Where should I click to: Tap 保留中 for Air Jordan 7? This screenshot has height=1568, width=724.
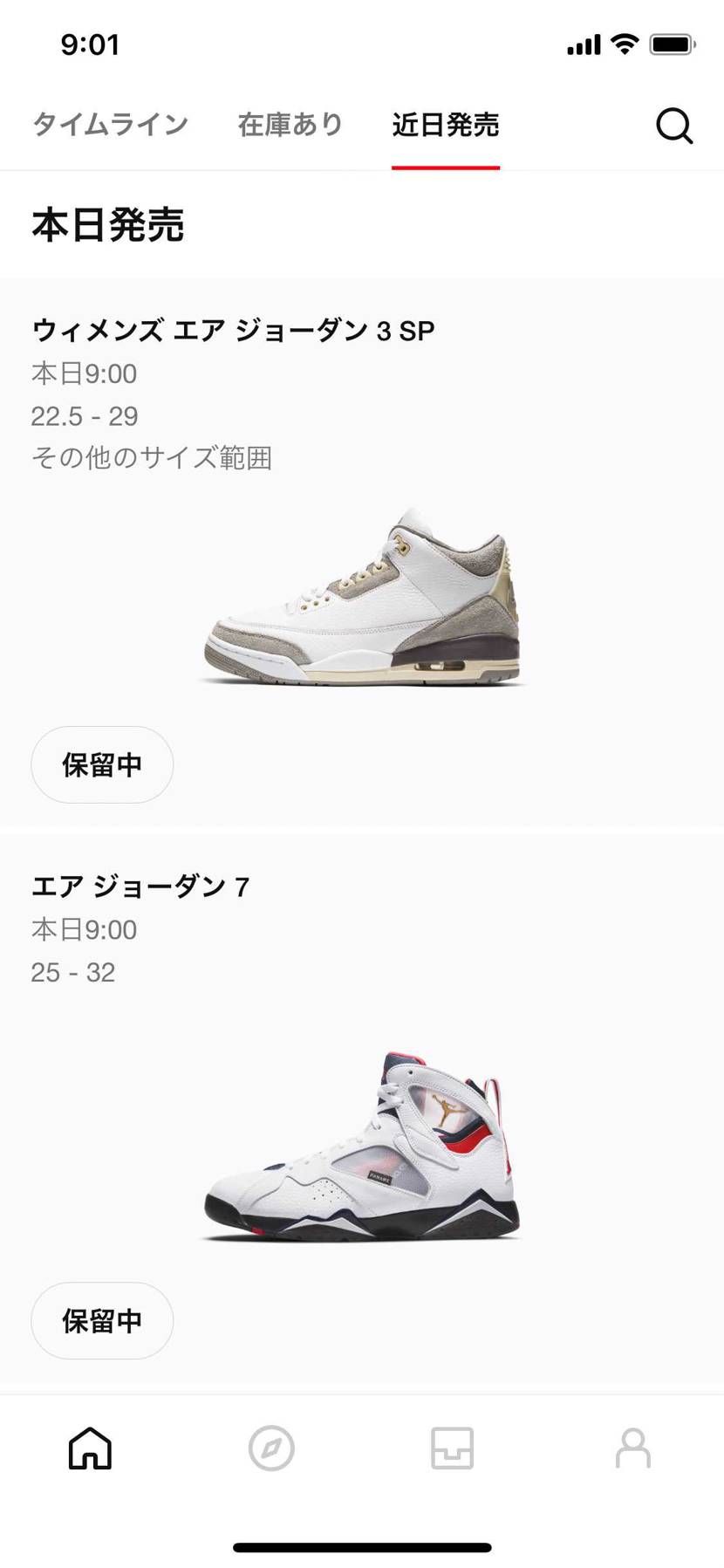[x=101, y=1321]
